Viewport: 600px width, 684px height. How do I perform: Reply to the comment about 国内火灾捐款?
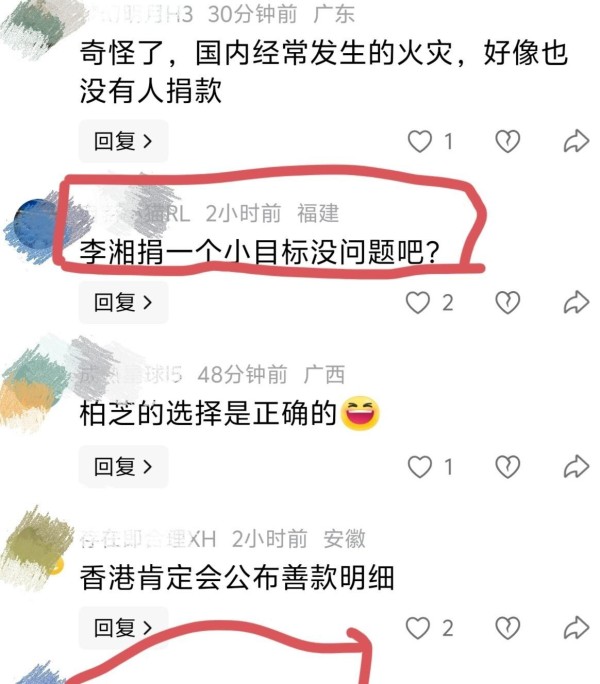(123, 141)
